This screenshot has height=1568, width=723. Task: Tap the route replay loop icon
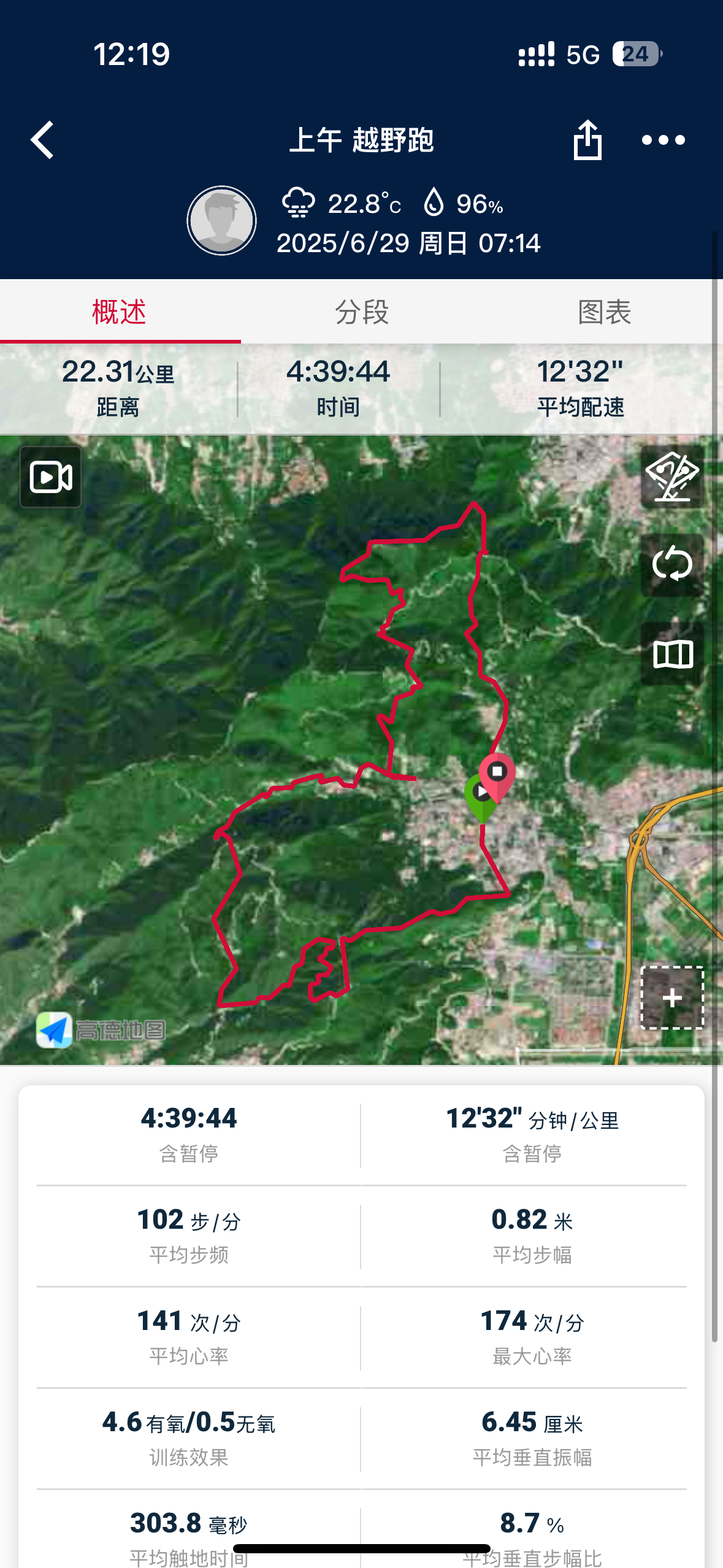[x=672, y=565]
